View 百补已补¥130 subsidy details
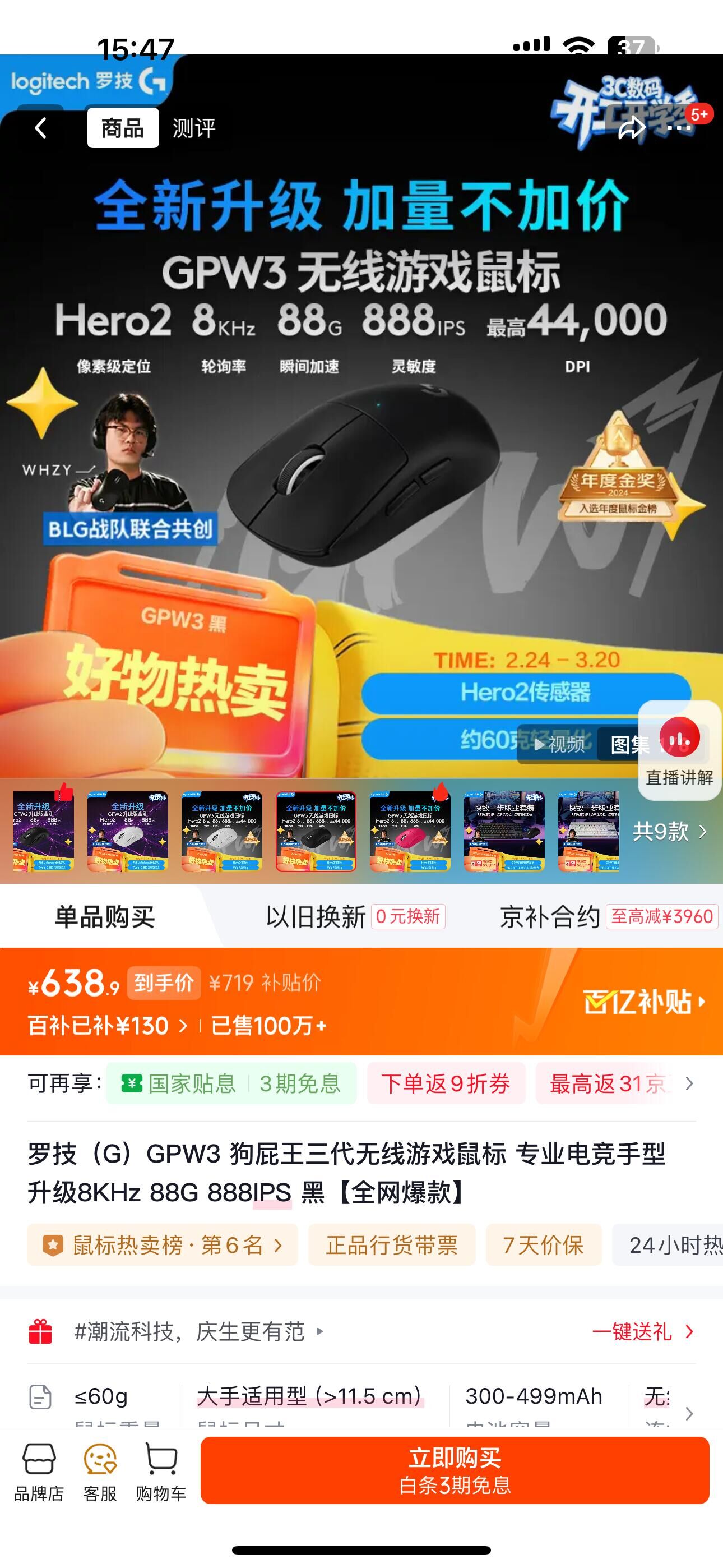The width and height of the screenshot is (723, 1568). [x=107, y=1026]
